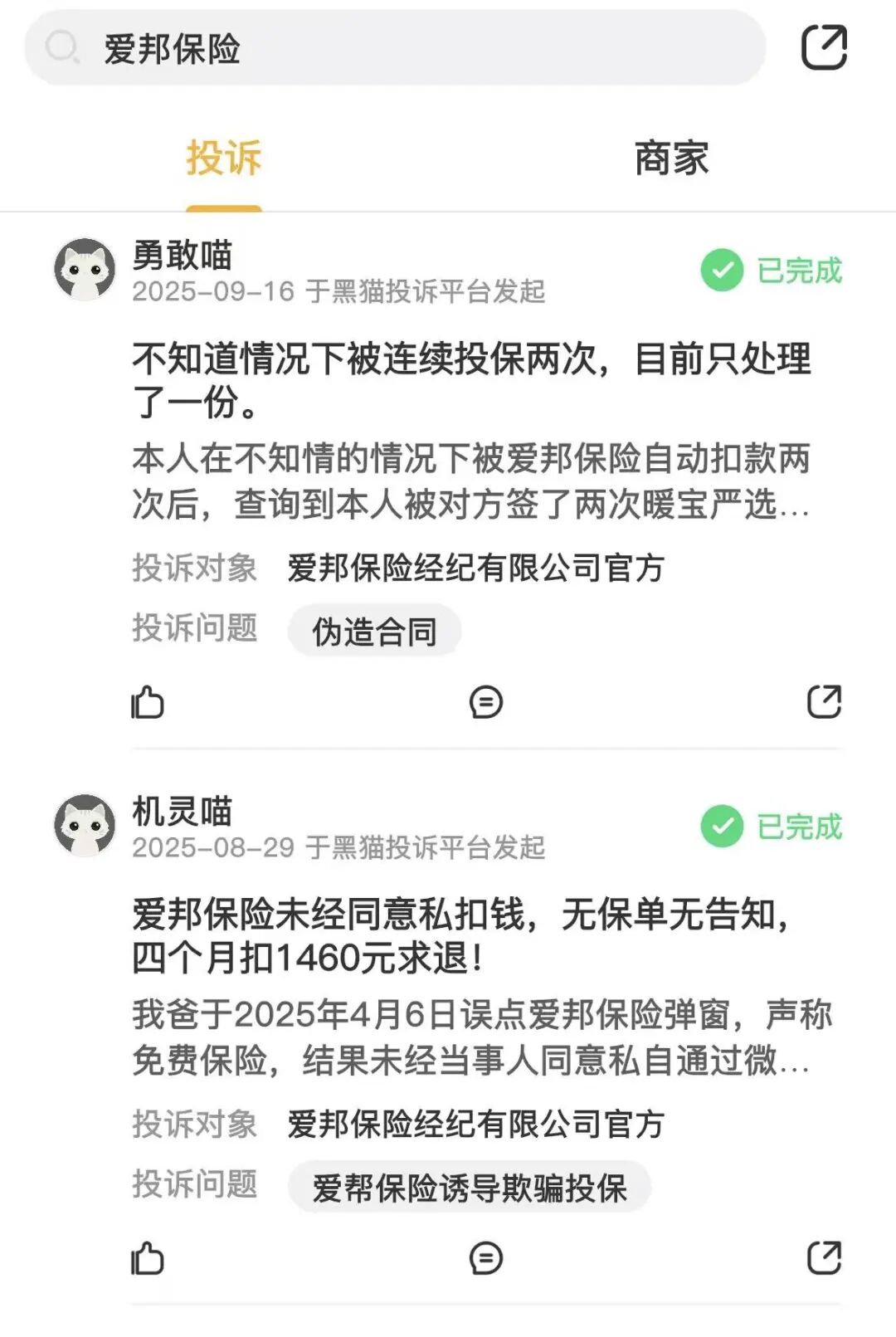Select the 投诉 tab
896x1337 pixels.
click(x=223, y=158)
